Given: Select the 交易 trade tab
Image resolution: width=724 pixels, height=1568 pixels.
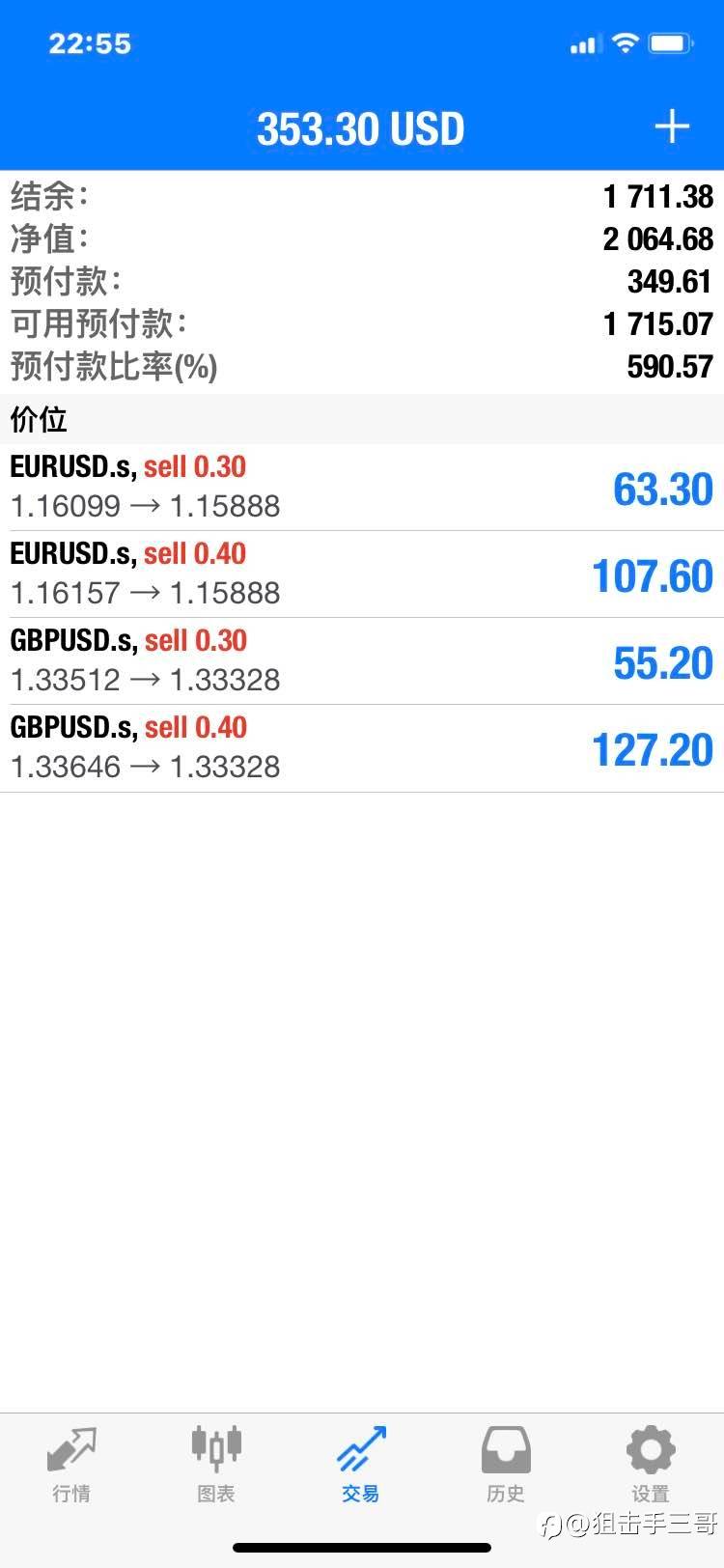Looking at the screenshot, I should (x=361, y=1466).
